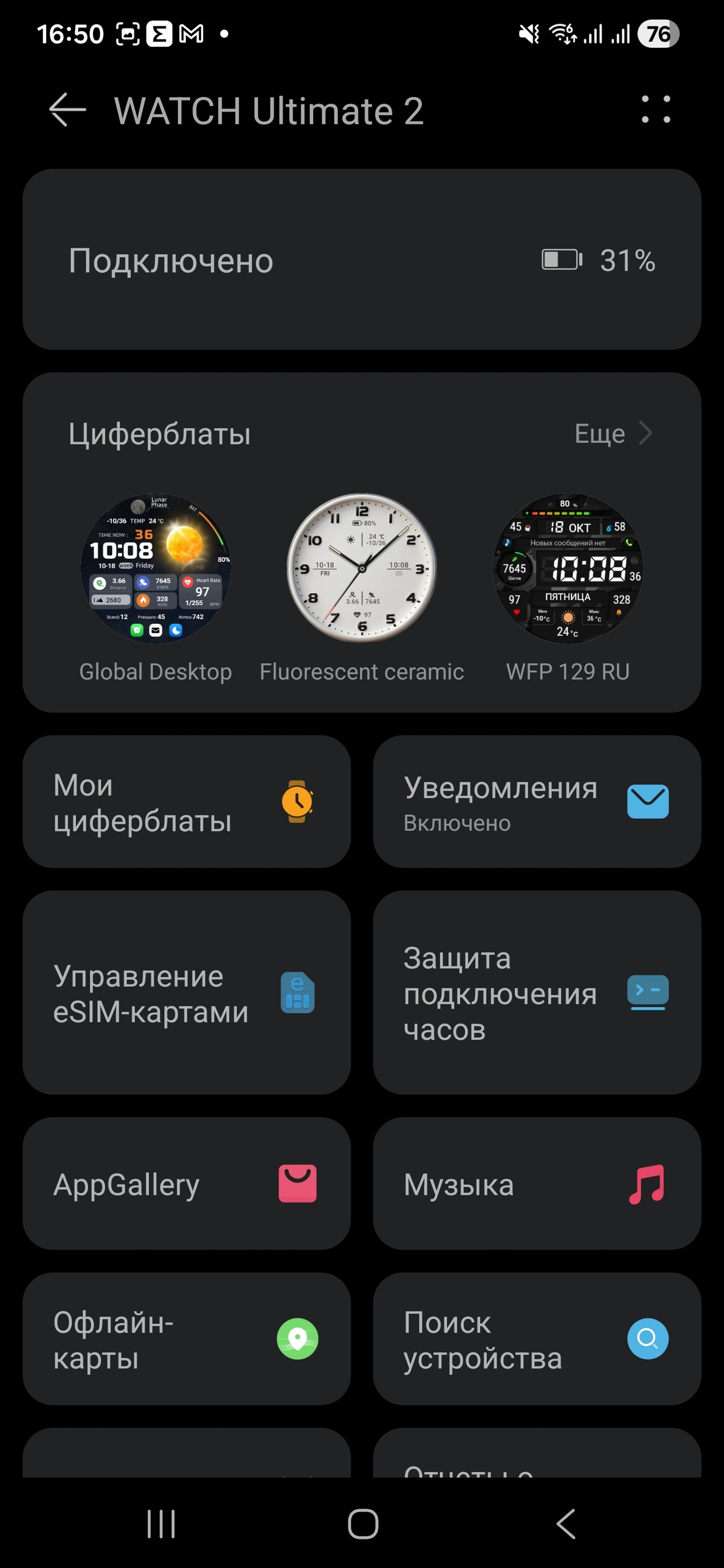
Task: Start Поиск устройства
Action: click(x=536, y=1339)
